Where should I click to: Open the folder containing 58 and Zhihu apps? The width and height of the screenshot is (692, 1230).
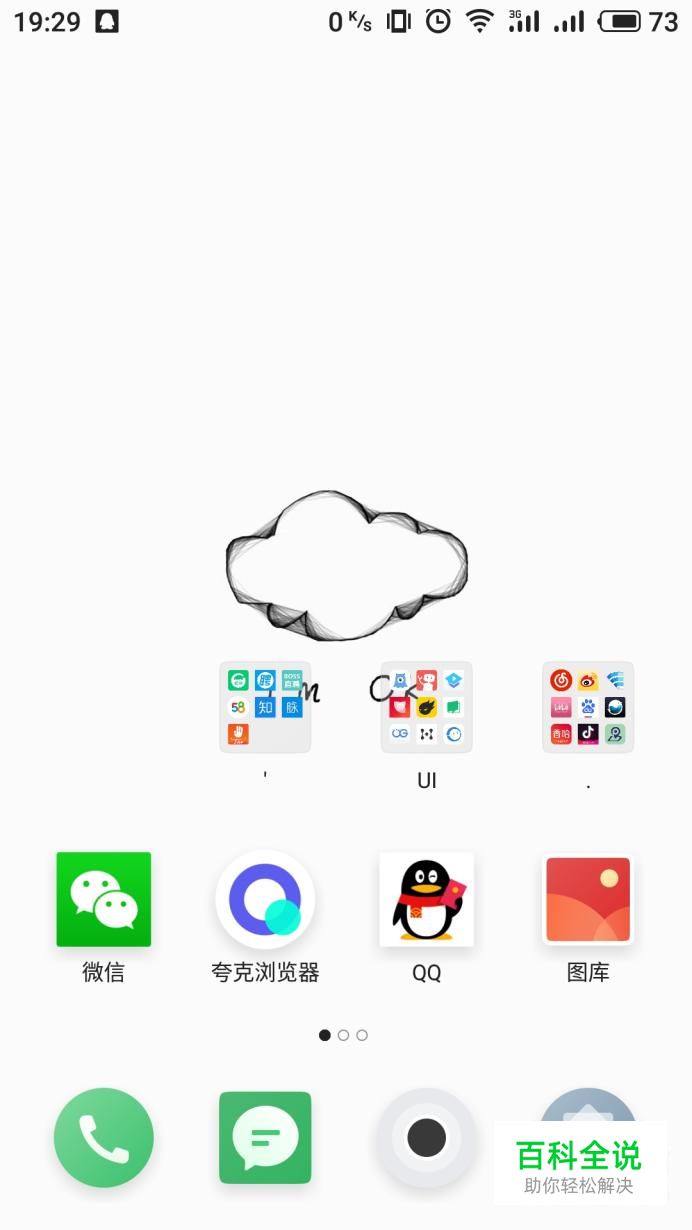[x=265, y=707]
